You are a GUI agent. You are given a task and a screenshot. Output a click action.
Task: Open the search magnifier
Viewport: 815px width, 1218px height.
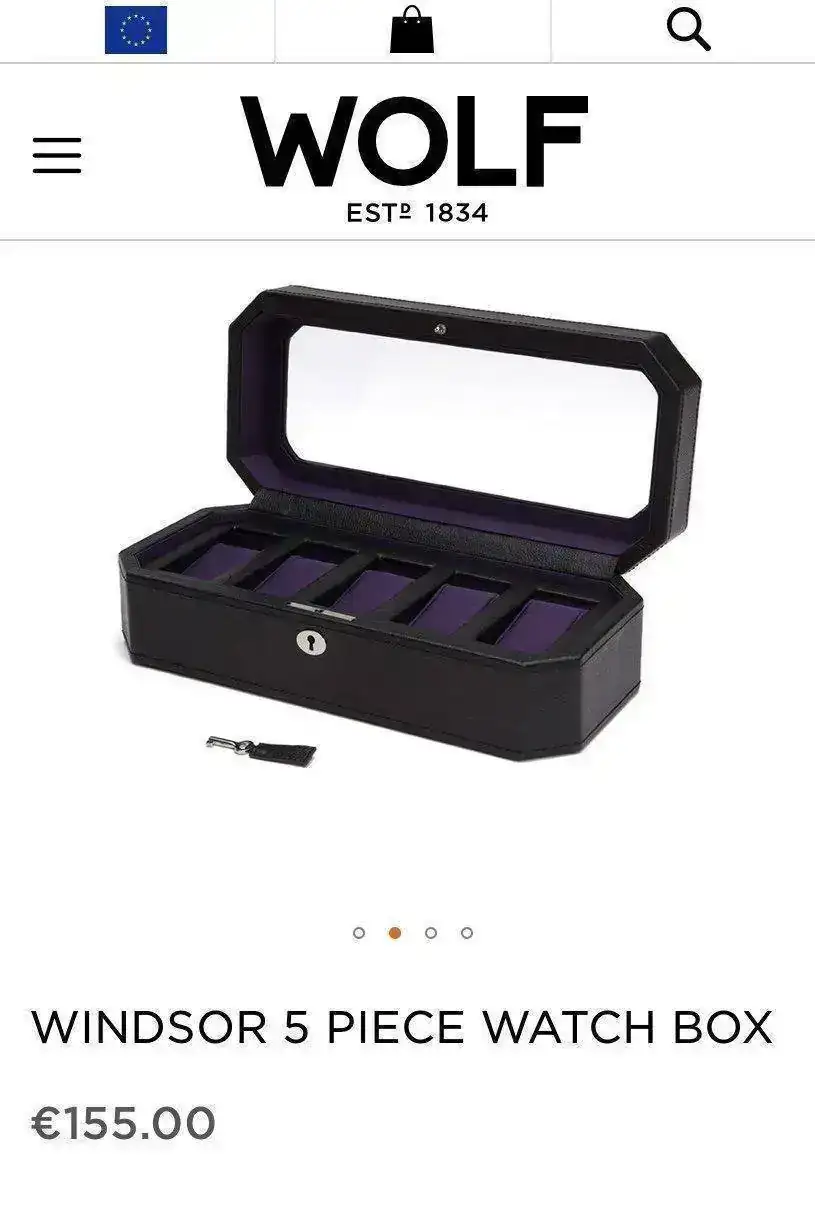pyautogui.click(x=688, y=30)
